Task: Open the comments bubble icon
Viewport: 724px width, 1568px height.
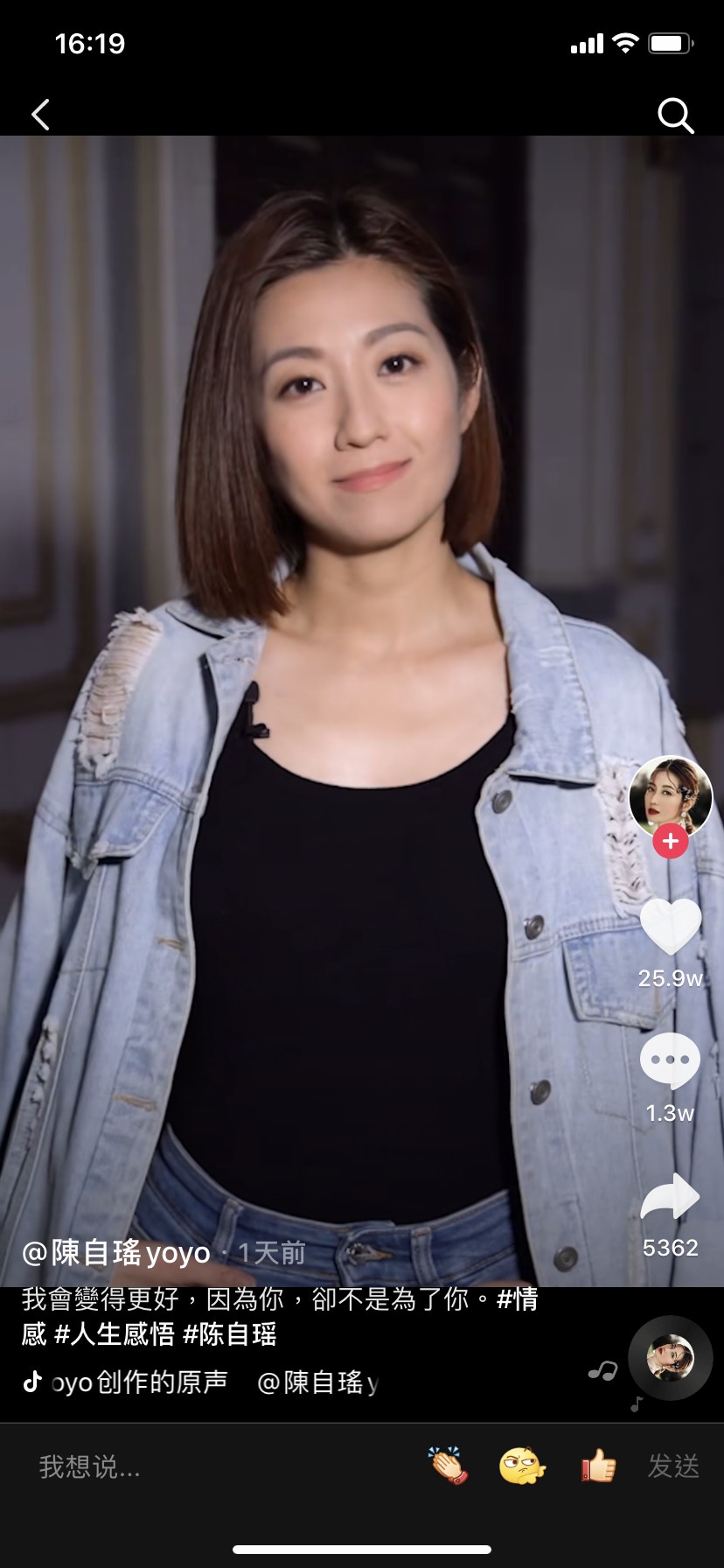Action: (671, 1060)
